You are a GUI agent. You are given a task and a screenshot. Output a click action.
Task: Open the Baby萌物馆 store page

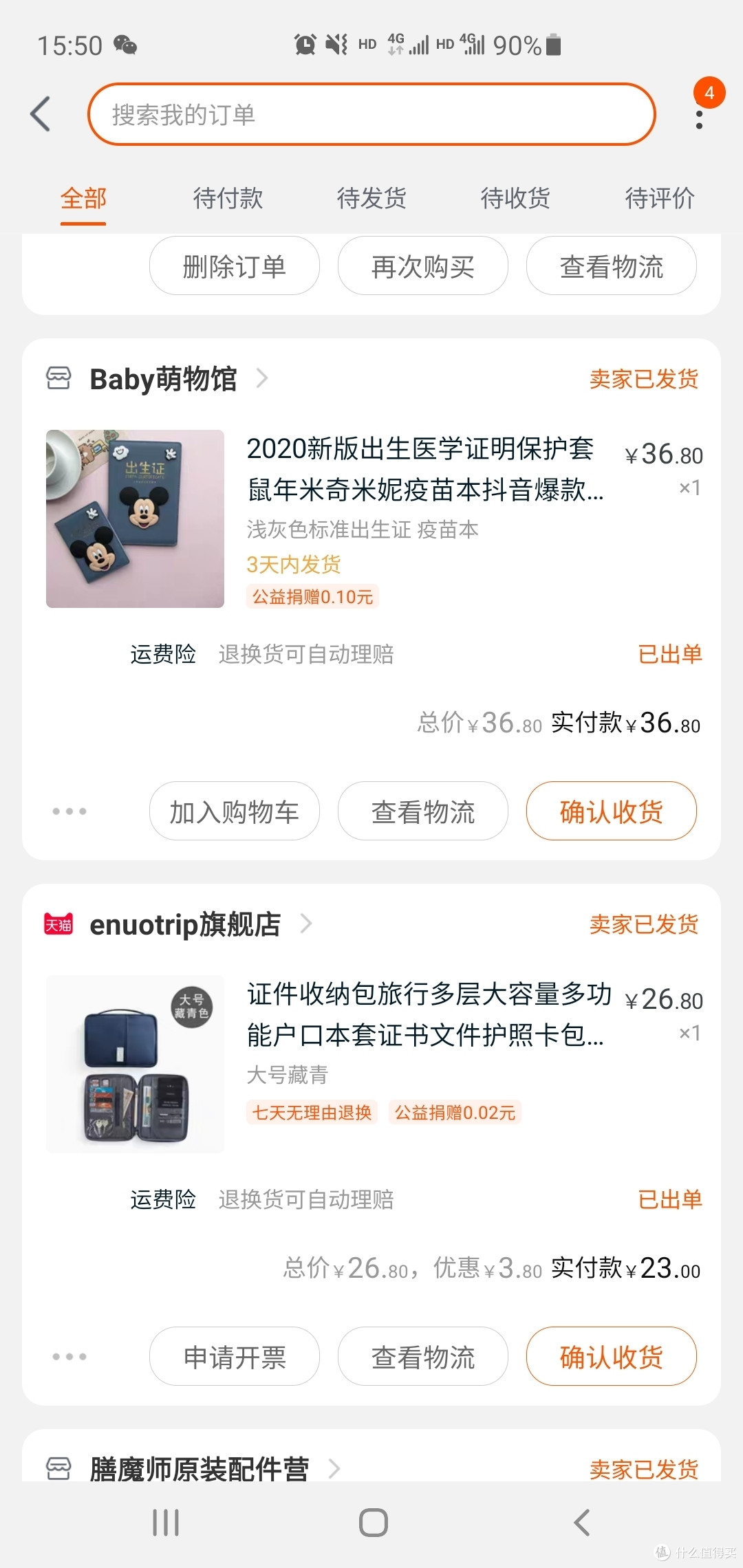click(x=164, y=379)
